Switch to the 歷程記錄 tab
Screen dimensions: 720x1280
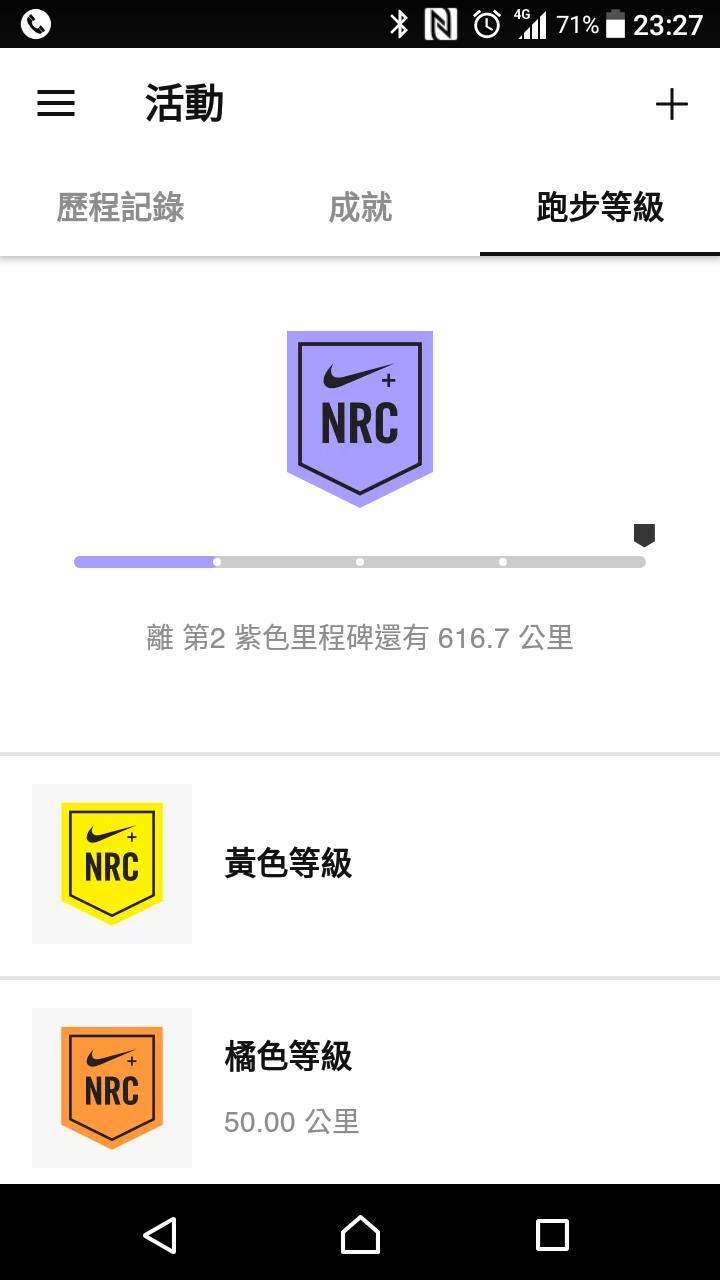(x=120, y=208)
